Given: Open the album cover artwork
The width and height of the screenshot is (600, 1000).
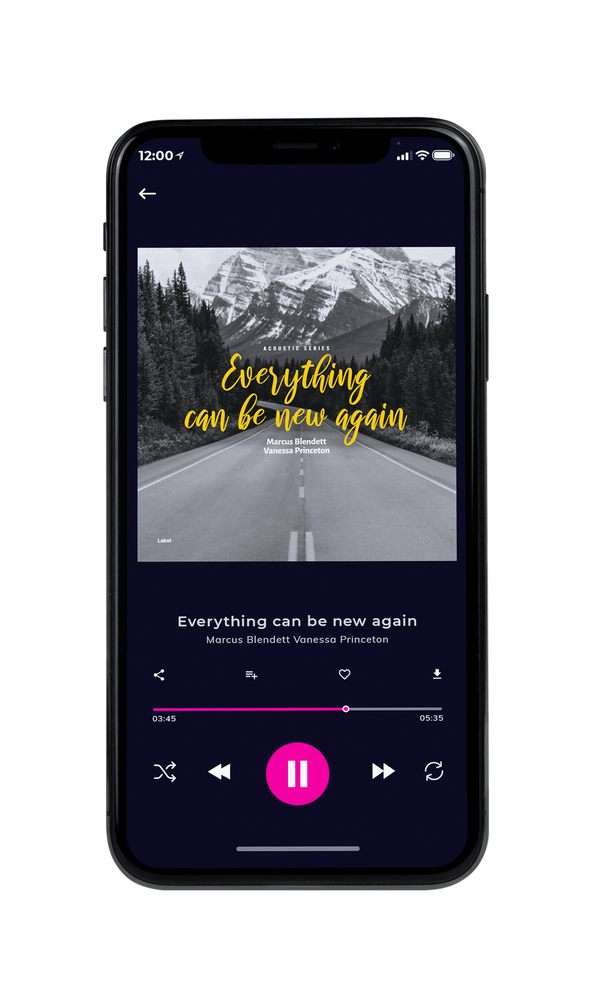Looking at the screenshot, I should click(x=297, y=404).
